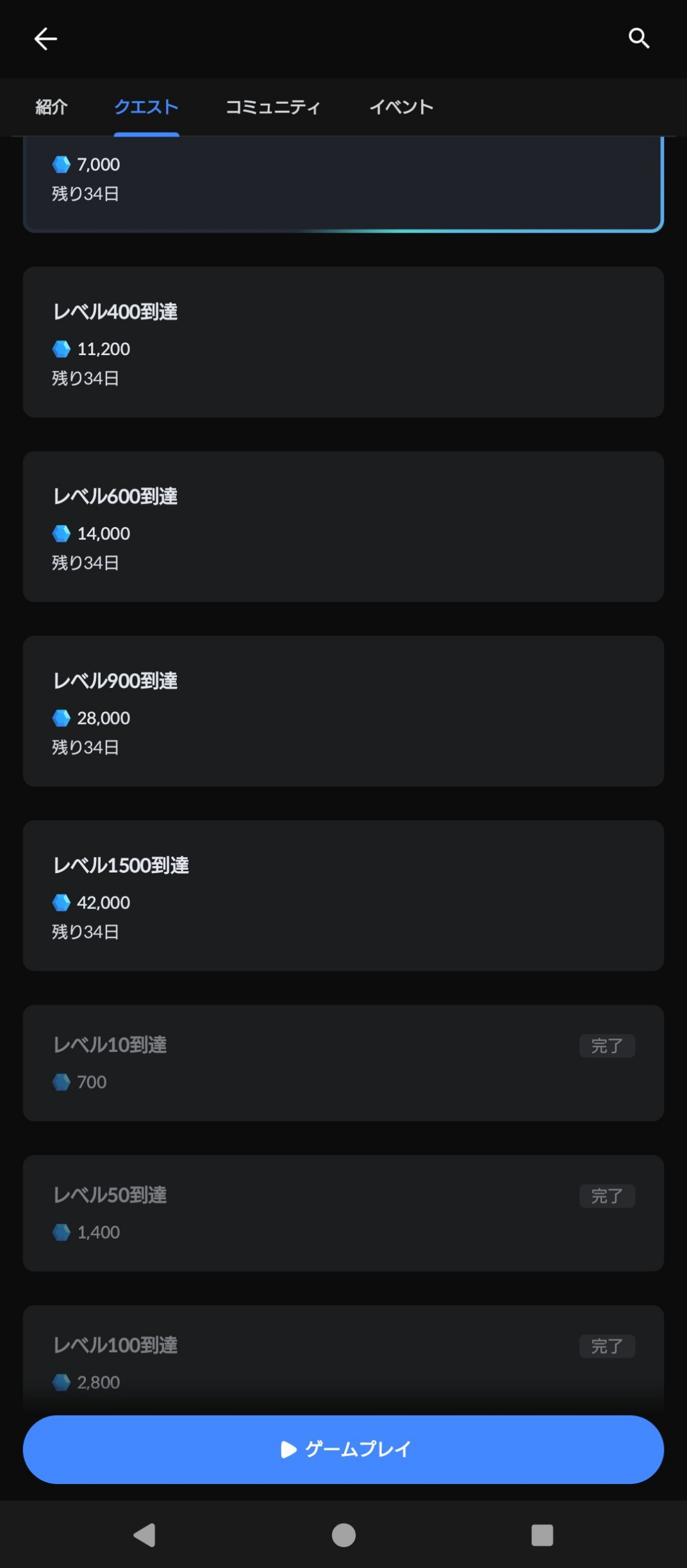View the completed レベル50到達 quest
Screen dimensions: 687x1568
click(x=343, y=1214)
